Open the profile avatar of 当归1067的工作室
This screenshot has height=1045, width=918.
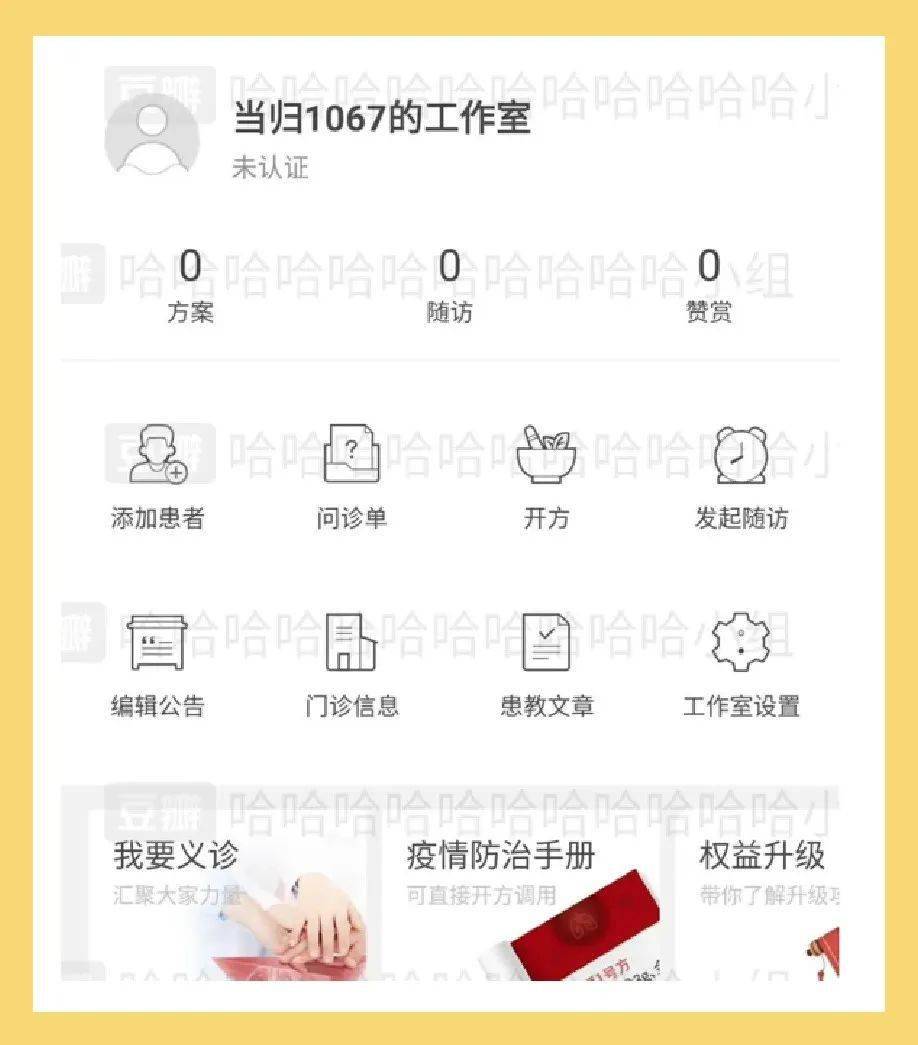pyautogui.click(x=153, y=136)
